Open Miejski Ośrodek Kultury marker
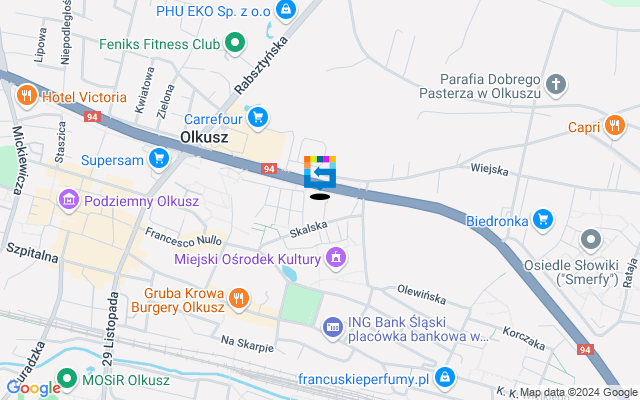 [x=336, y=259]
